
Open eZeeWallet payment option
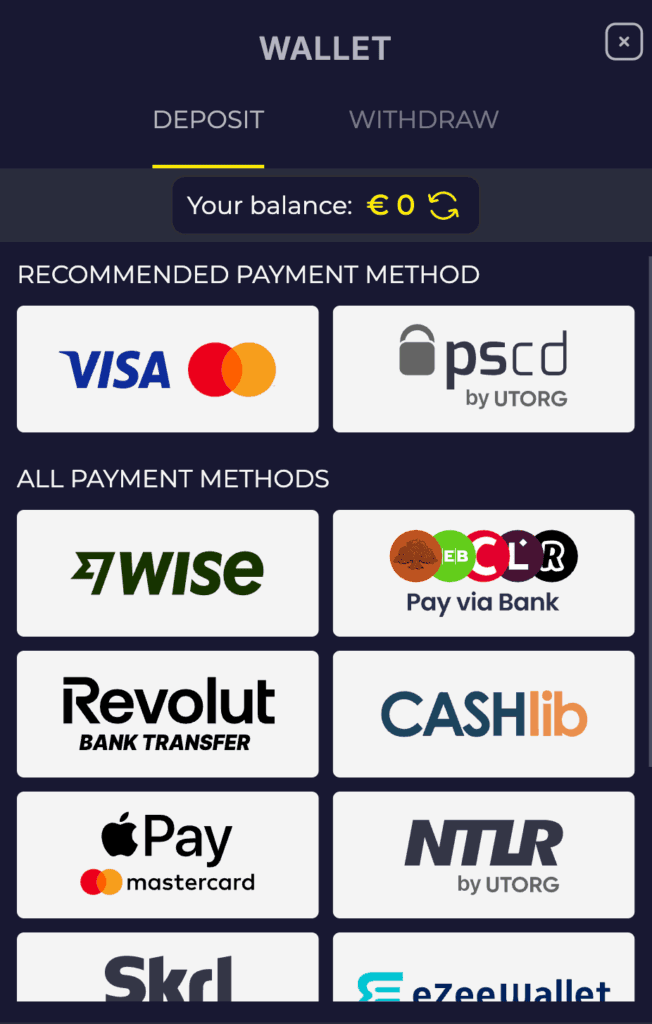point(483,968)
